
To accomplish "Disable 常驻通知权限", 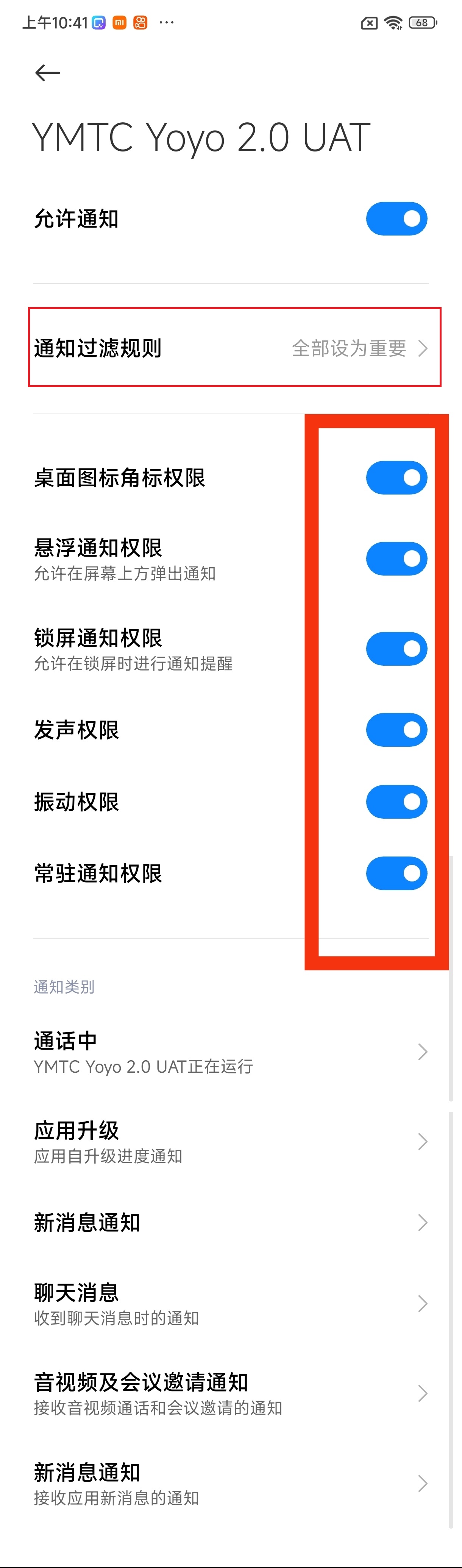I will 396,874.
